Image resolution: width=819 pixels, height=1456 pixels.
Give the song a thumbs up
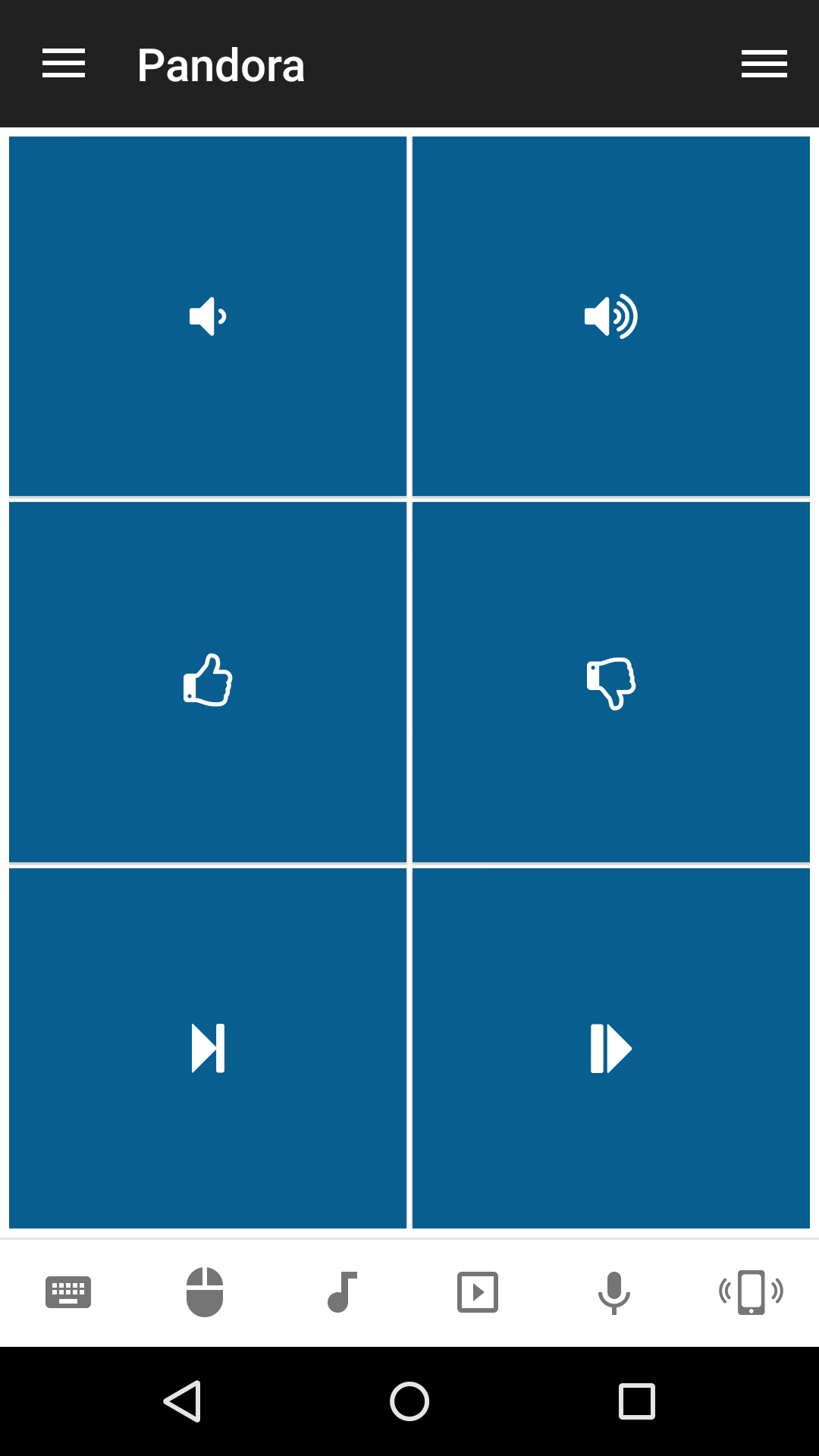pyautogui.click(x=208, y=681)
